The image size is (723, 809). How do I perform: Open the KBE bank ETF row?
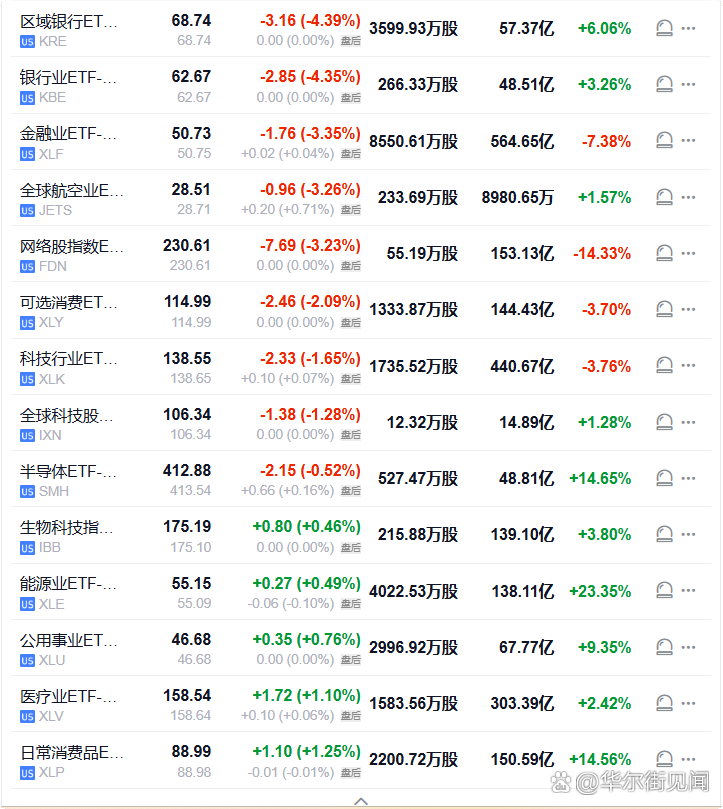click(68, 76)
